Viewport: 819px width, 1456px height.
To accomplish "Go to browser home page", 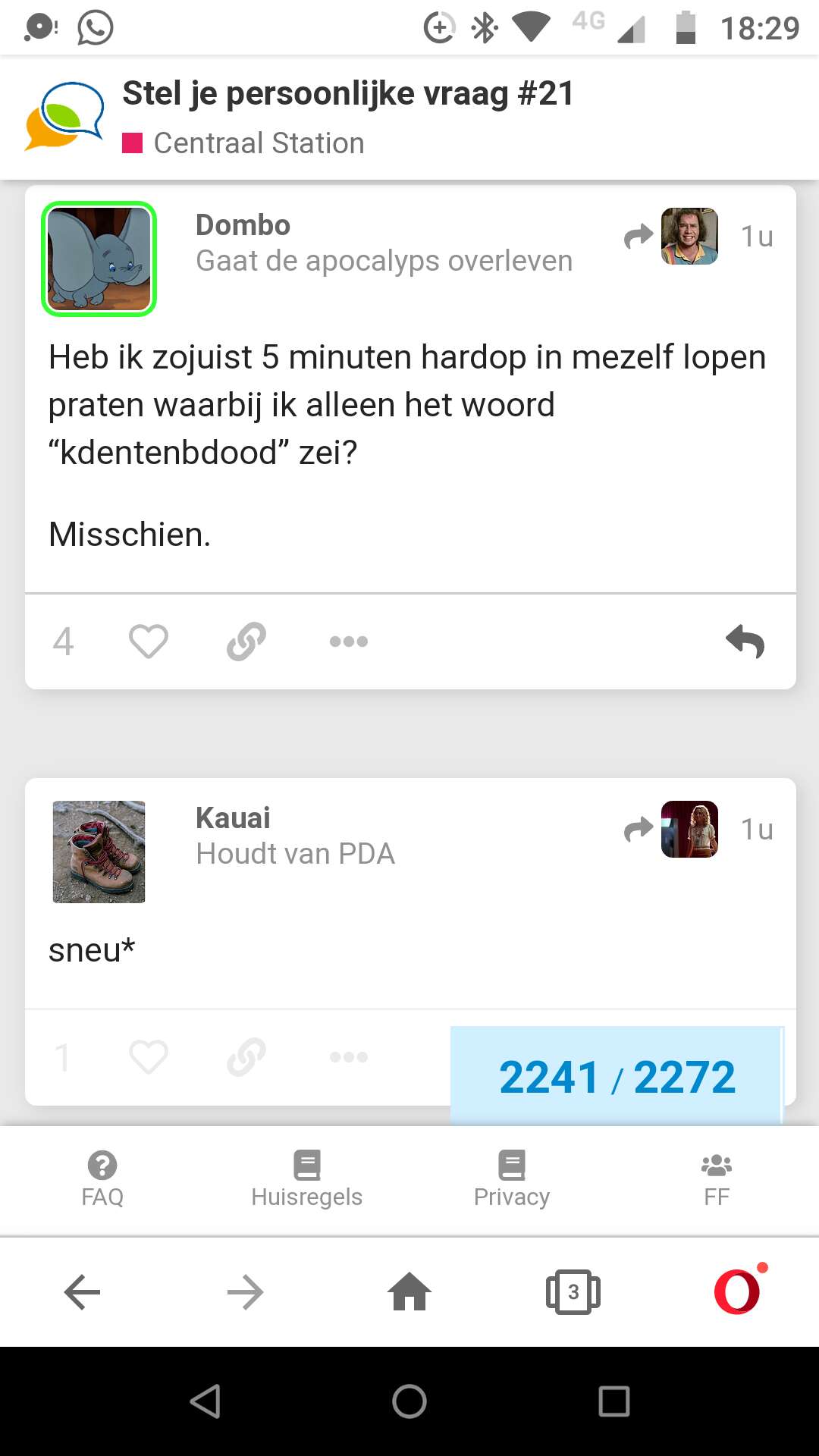I will click(409, 1292).
